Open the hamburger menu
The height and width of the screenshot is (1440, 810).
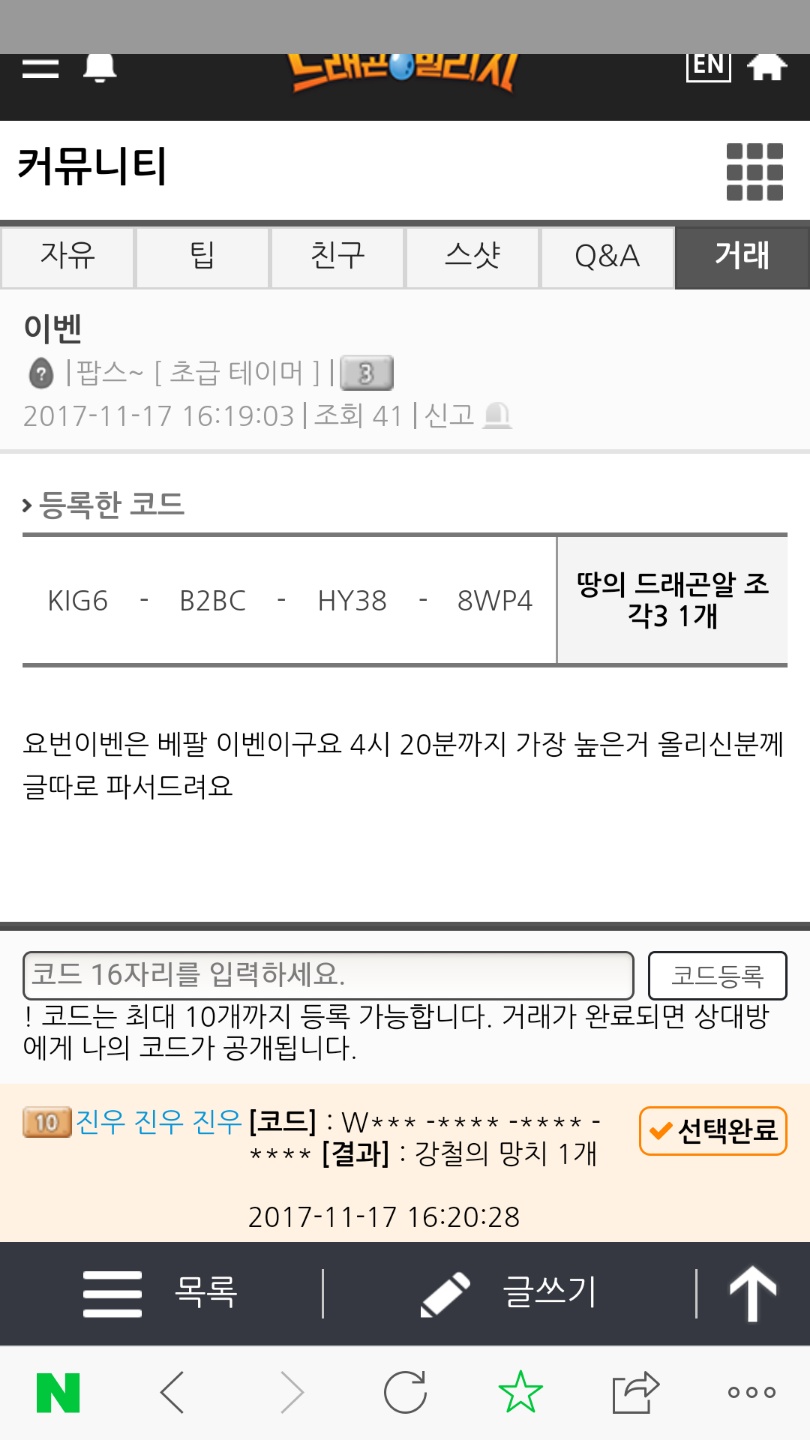tap(40, 69)
